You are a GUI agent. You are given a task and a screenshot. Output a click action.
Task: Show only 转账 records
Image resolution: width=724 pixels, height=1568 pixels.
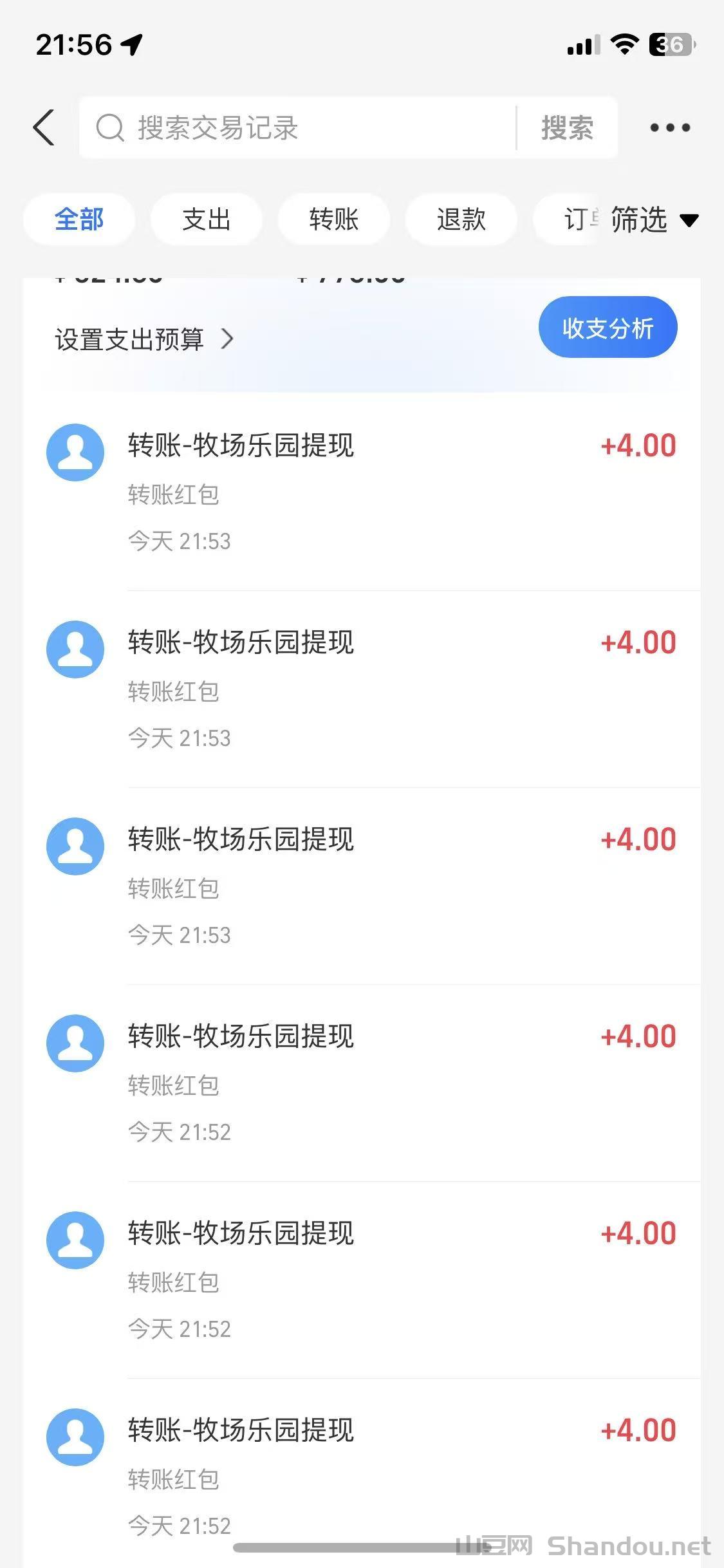(333, 219)
